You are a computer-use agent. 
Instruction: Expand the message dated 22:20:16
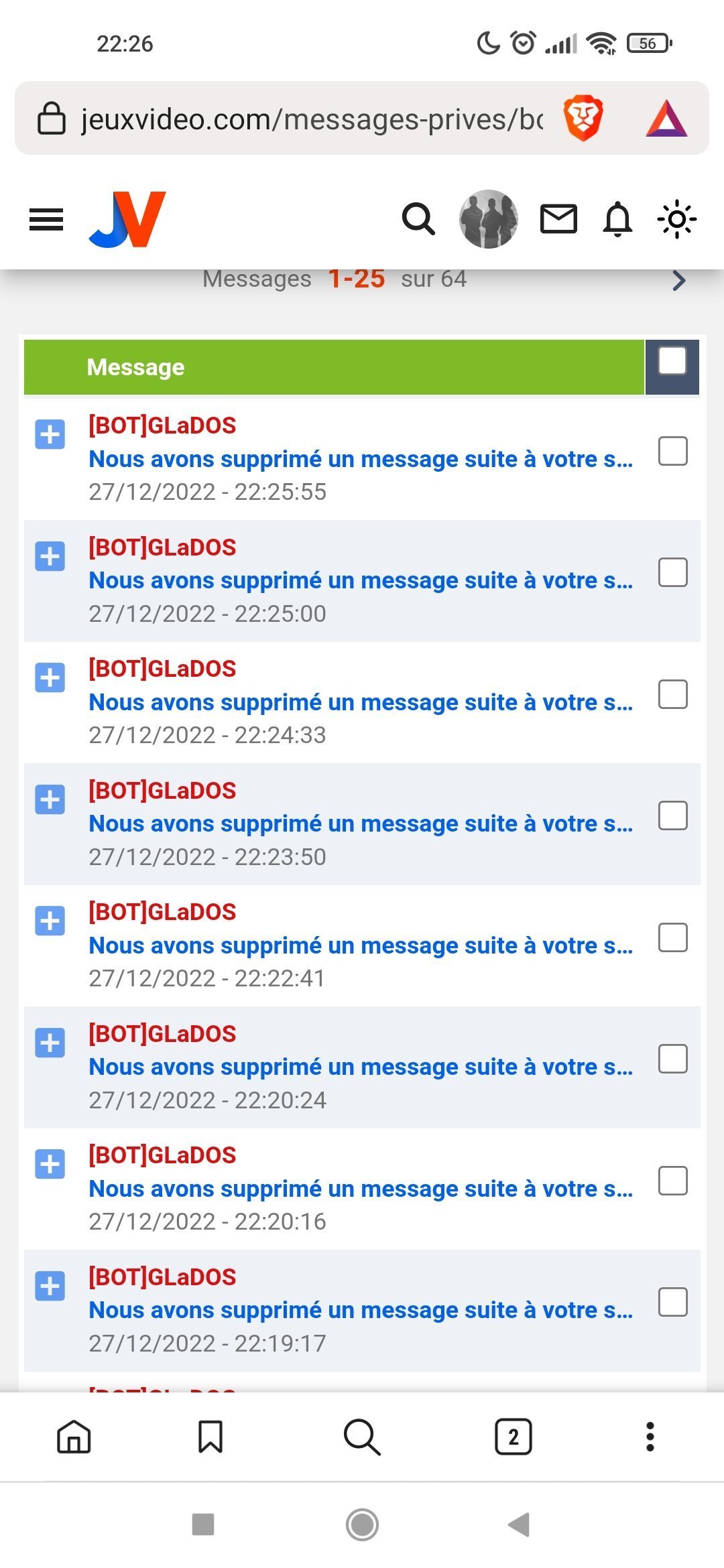tap(50, 1165)
